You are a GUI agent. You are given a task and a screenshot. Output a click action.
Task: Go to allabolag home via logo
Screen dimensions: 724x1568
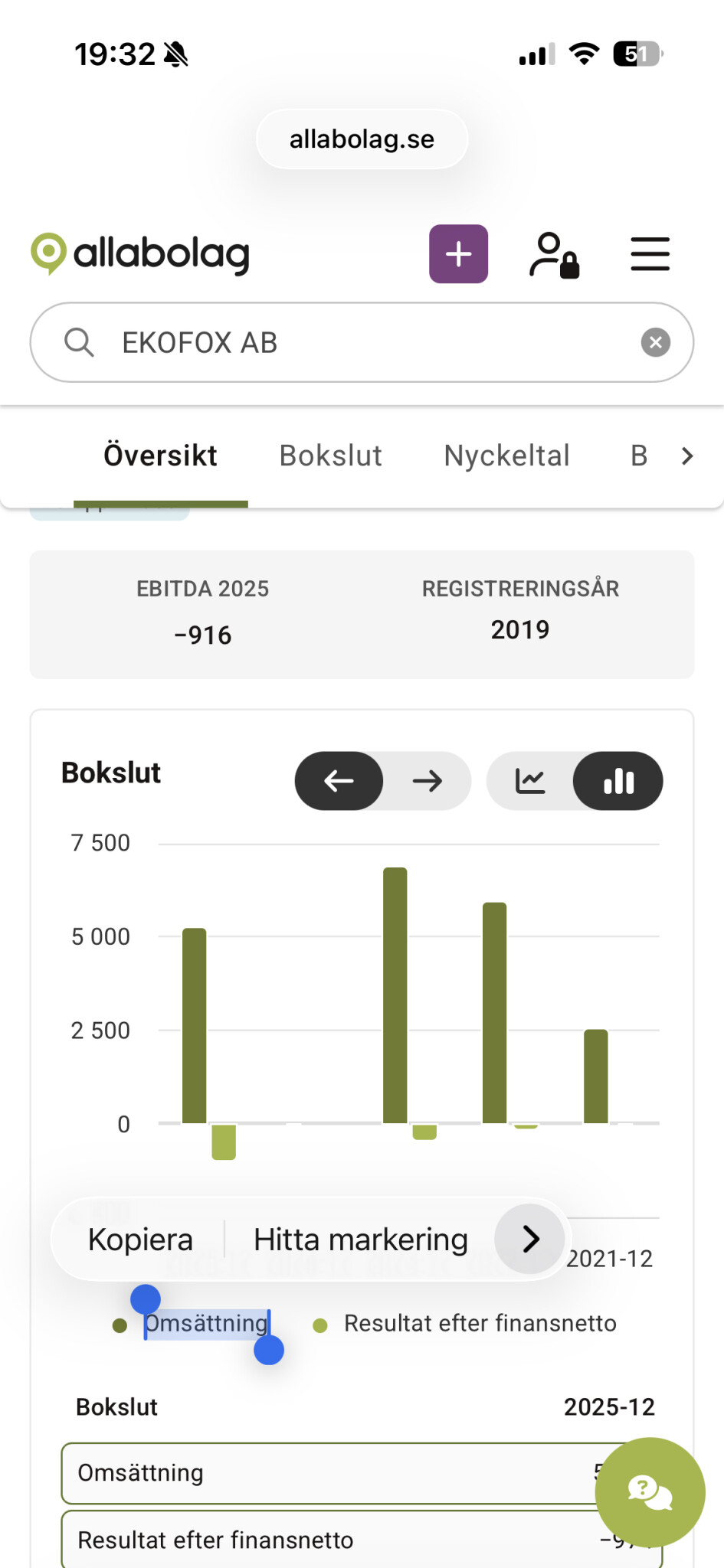pyautogui.click(x=140, y=254)
